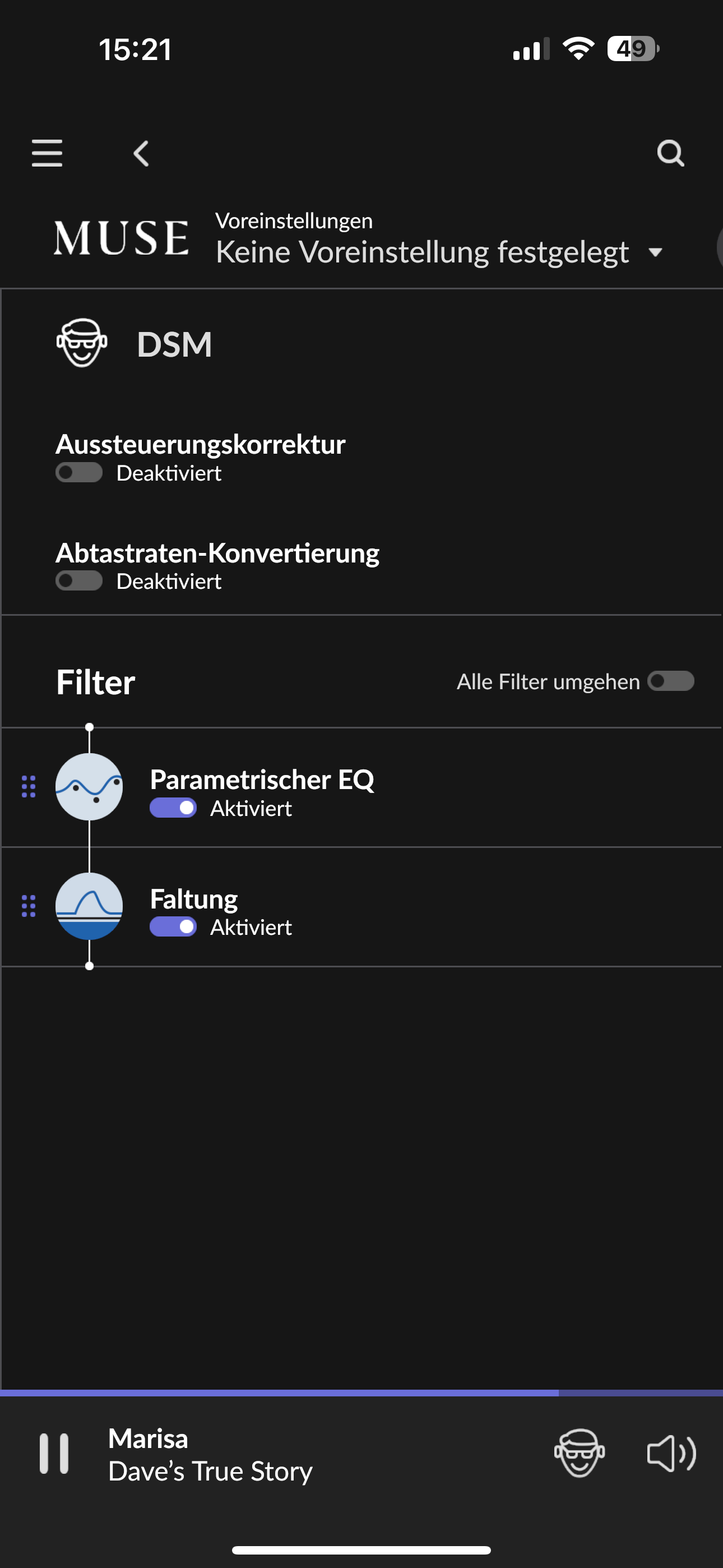Open the search icon
Viewport: 723px width, 1568px height.
point(671,154)
